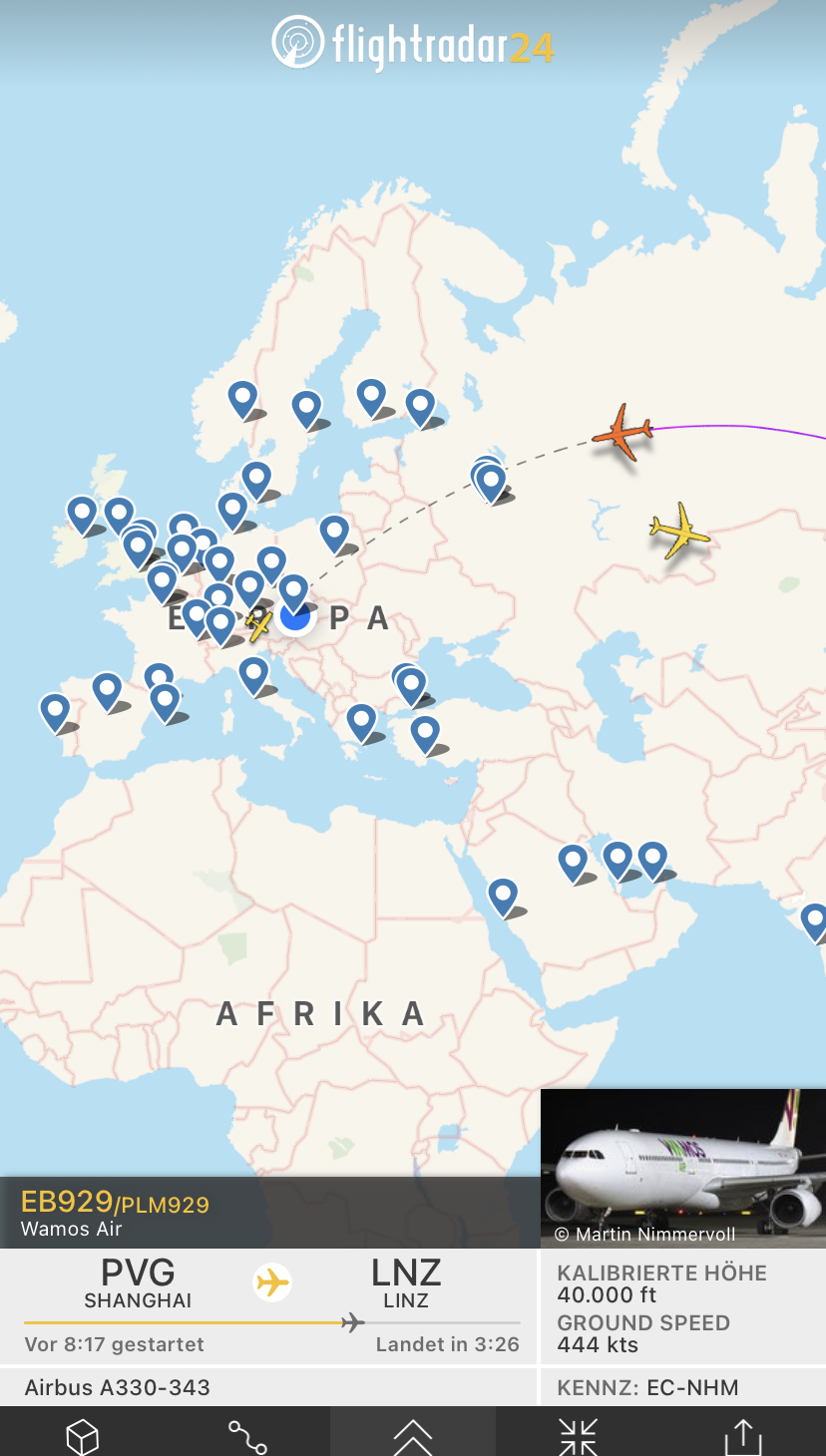Open the 3D view cube icon
This screenshot has width=826, height=1456.
82,1436
